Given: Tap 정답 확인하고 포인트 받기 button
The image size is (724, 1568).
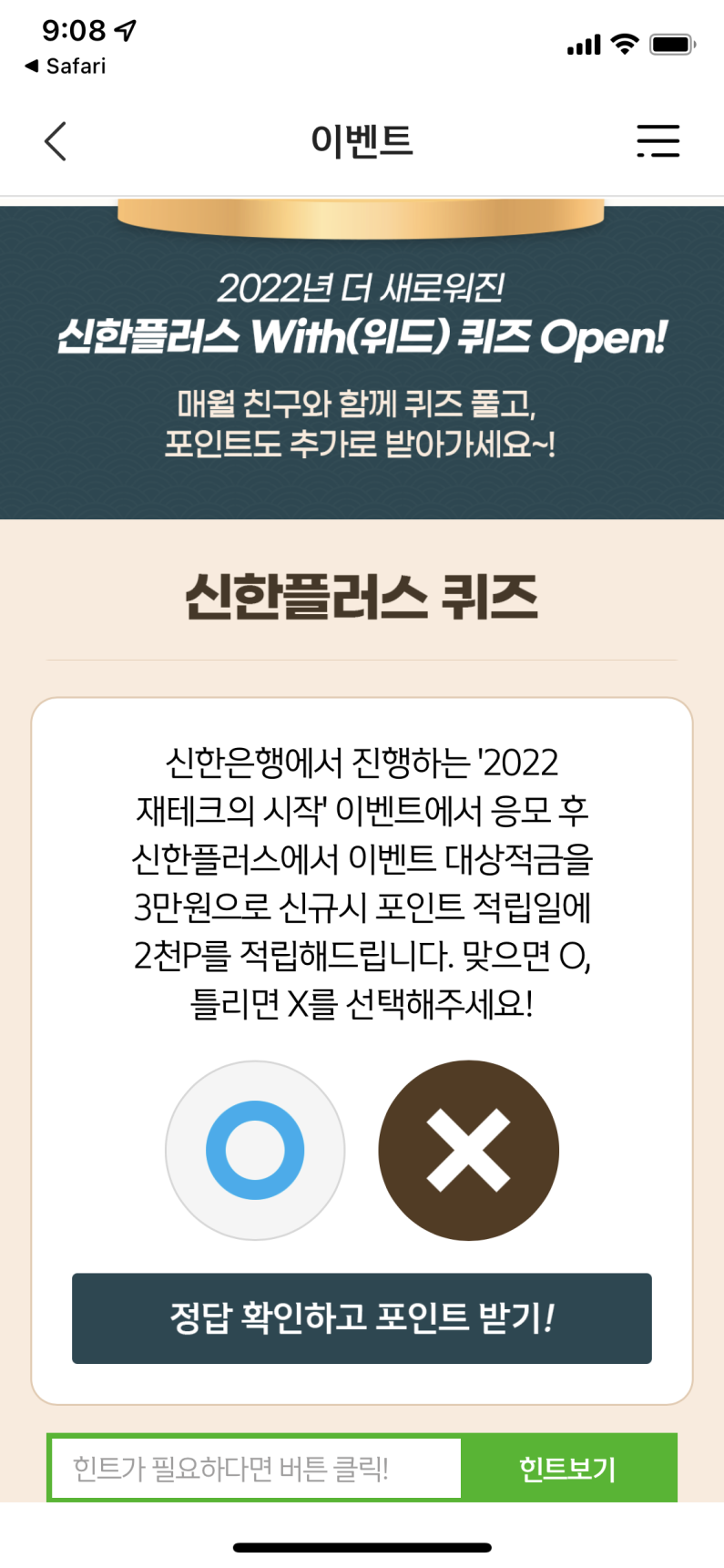Looking at the screenshot, I should (x=362, y=1318).
